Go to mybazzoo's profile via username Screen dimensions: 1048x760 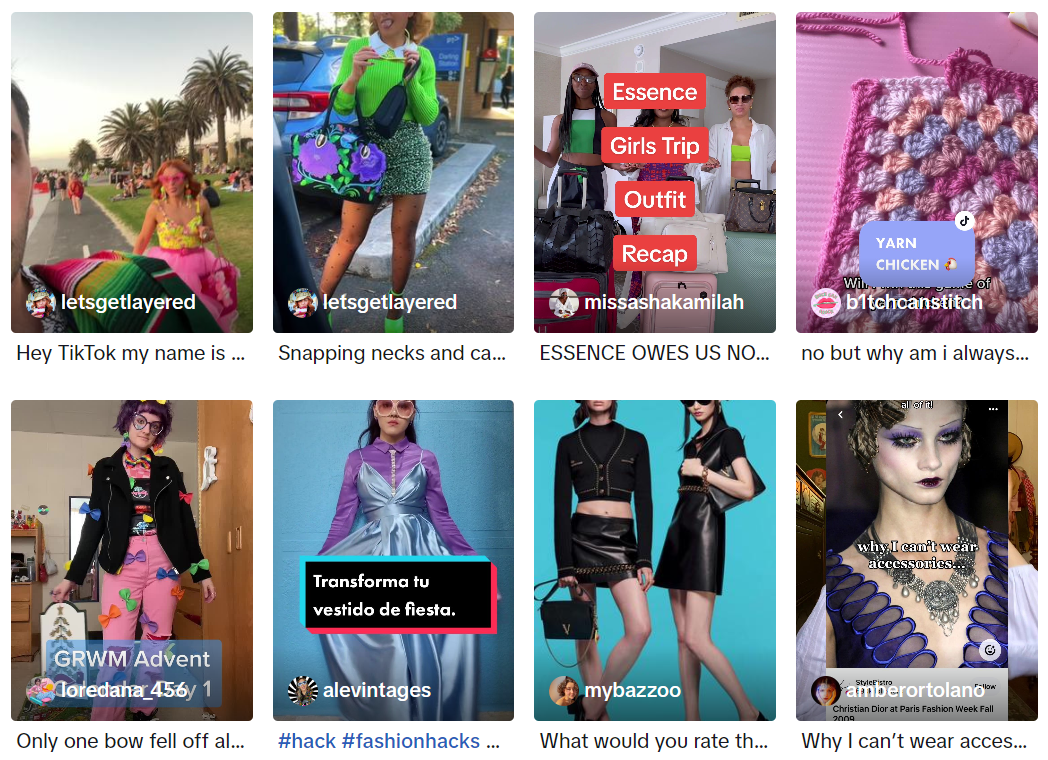click(x=632, y=690)
